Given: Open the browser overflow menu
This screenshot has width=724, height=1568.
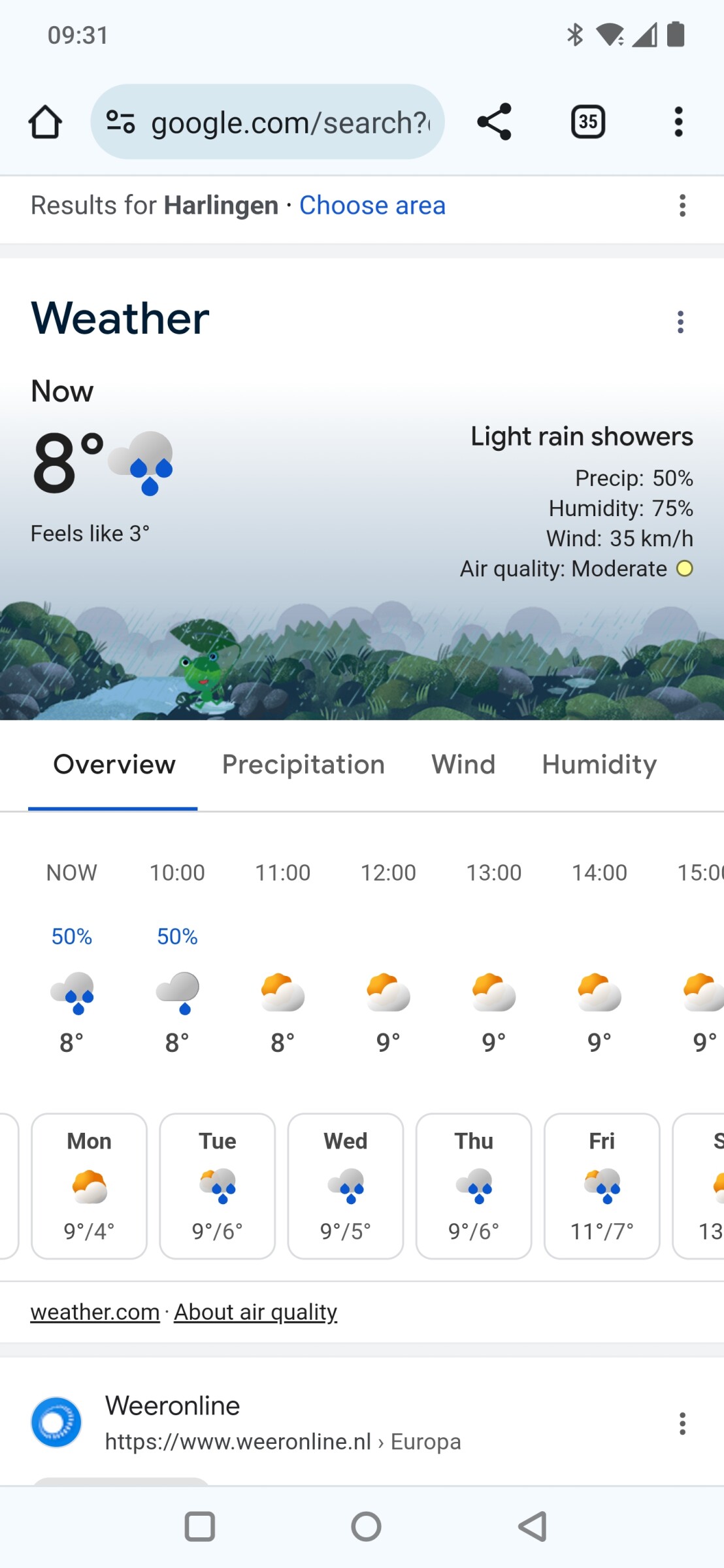Looking at the screenshot, I should pyautogui.click(x=678, y=122).
